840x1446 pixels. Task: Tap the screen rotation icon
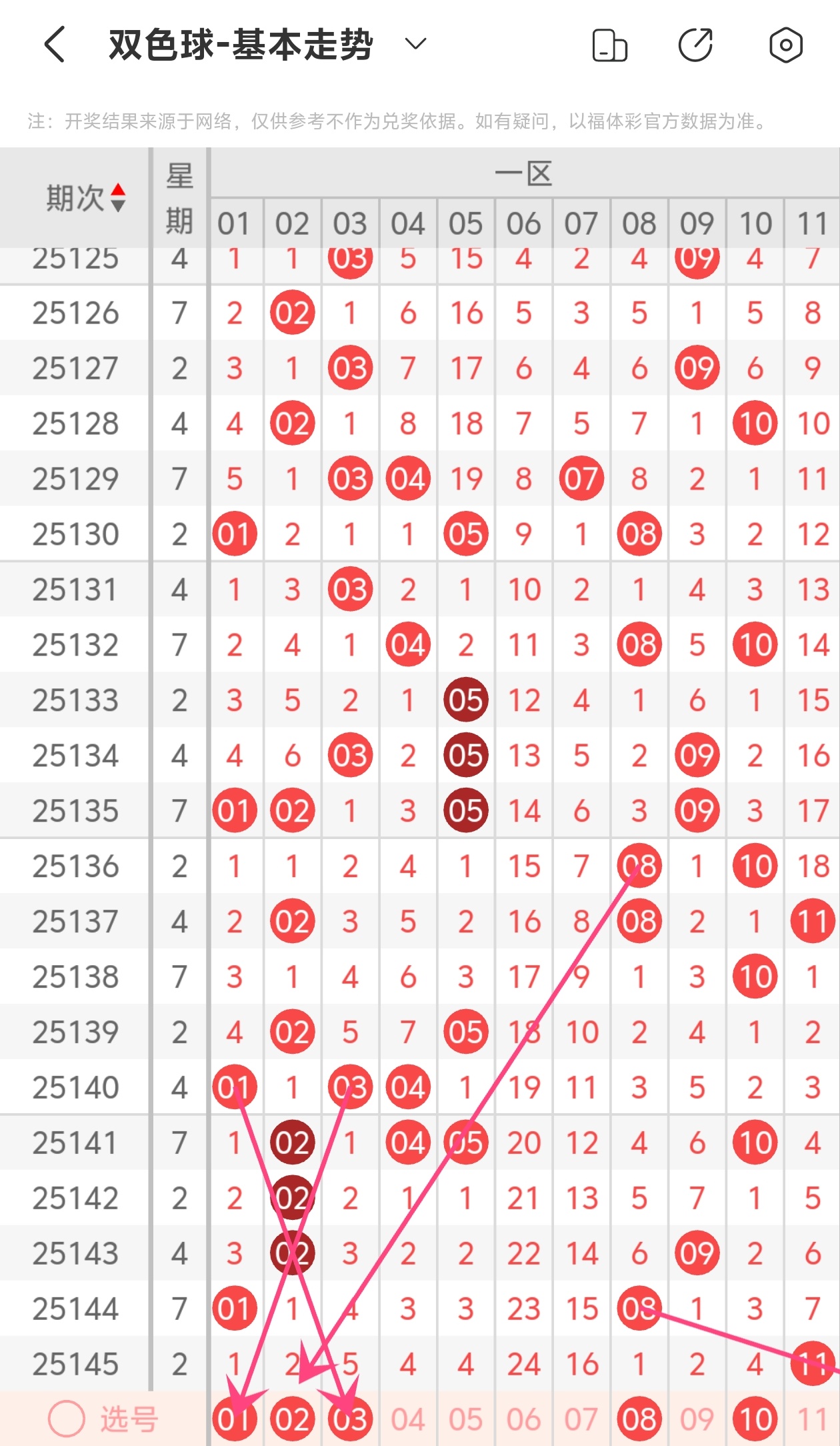click(610, 45)
